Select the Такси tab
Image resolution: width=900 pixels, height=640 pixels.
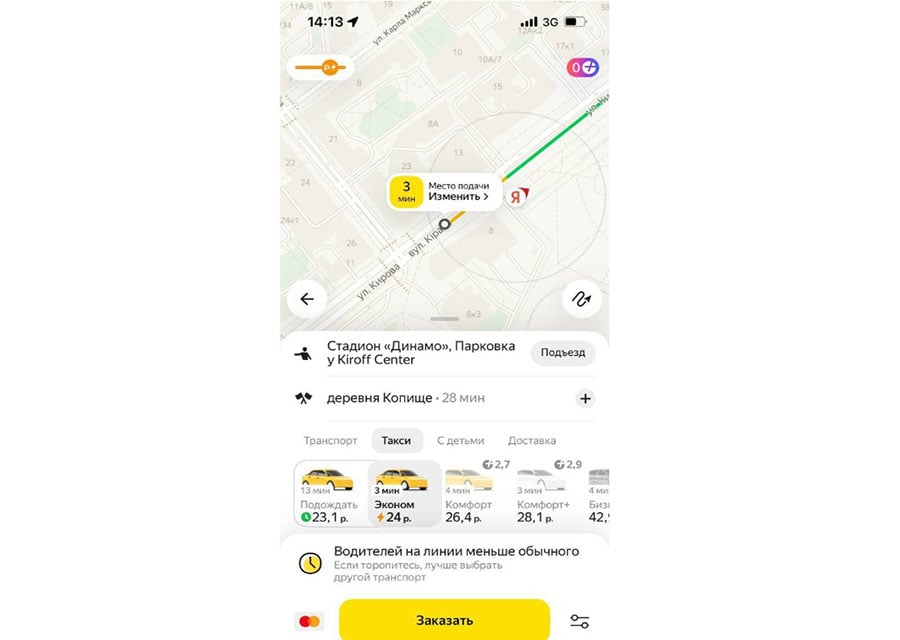click(x=396, y=440)
